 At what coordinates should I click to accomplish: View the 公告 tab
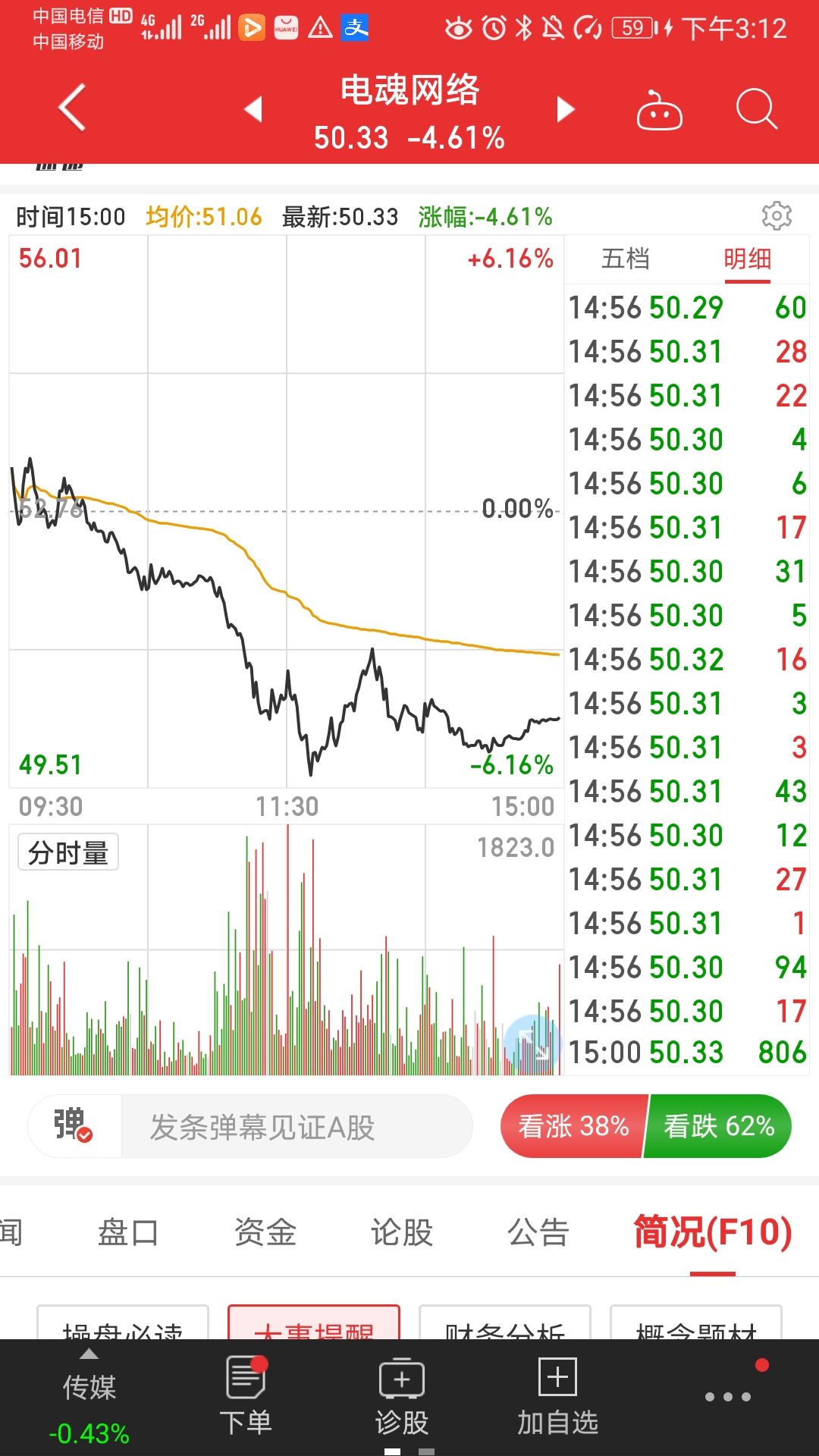point(538,1232)
